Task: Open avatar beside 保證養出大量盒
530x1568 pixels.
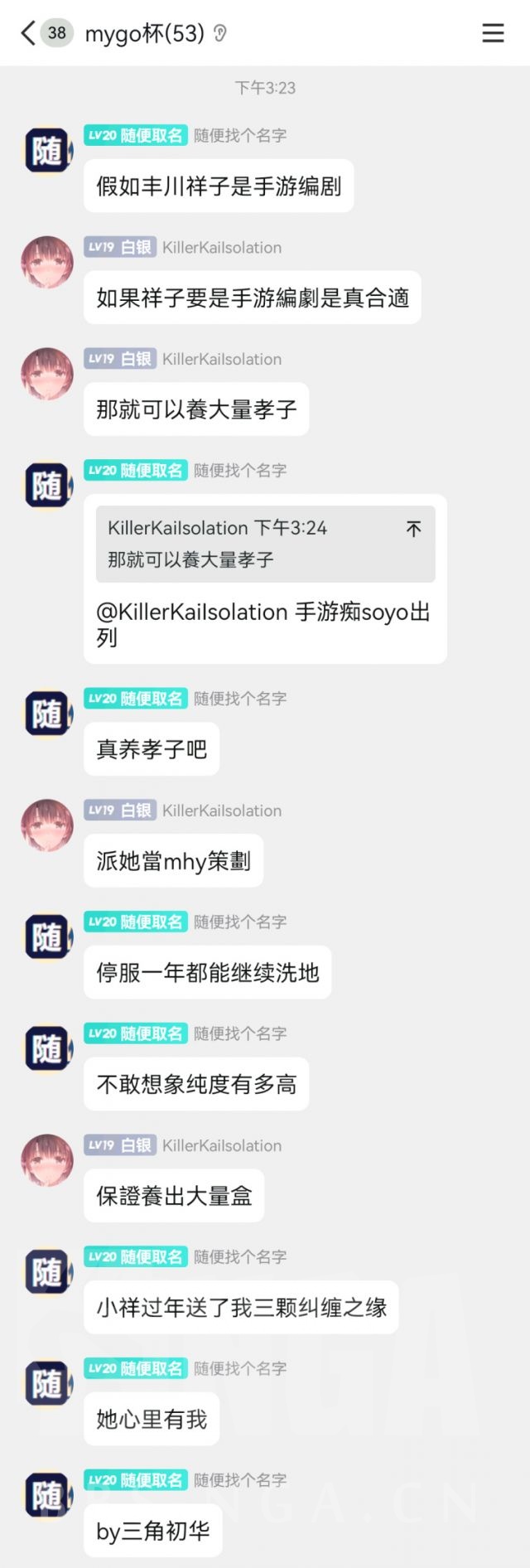Action: click(x=47, y=1160)
